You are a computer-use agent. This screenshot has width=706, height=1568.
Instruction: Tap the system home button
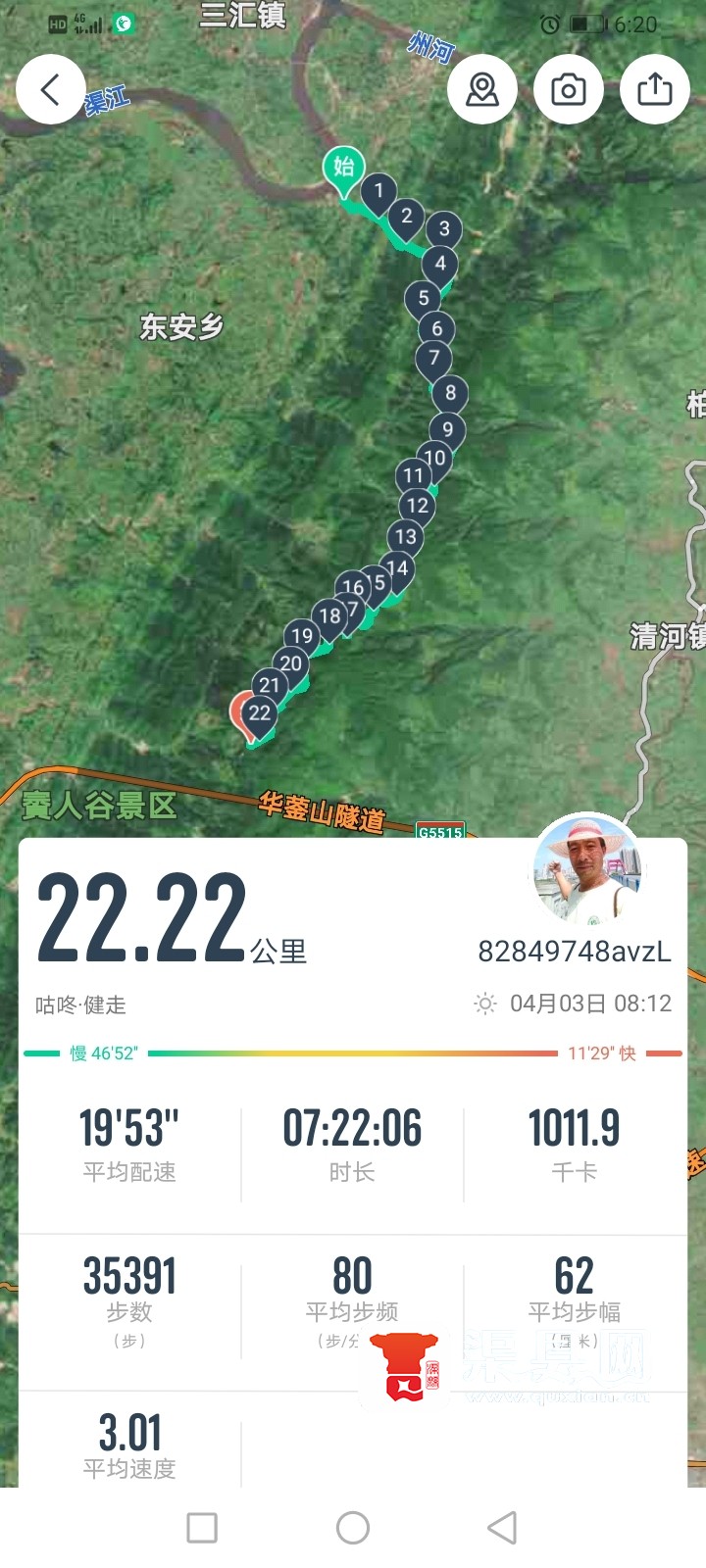tap(353, 1527)
